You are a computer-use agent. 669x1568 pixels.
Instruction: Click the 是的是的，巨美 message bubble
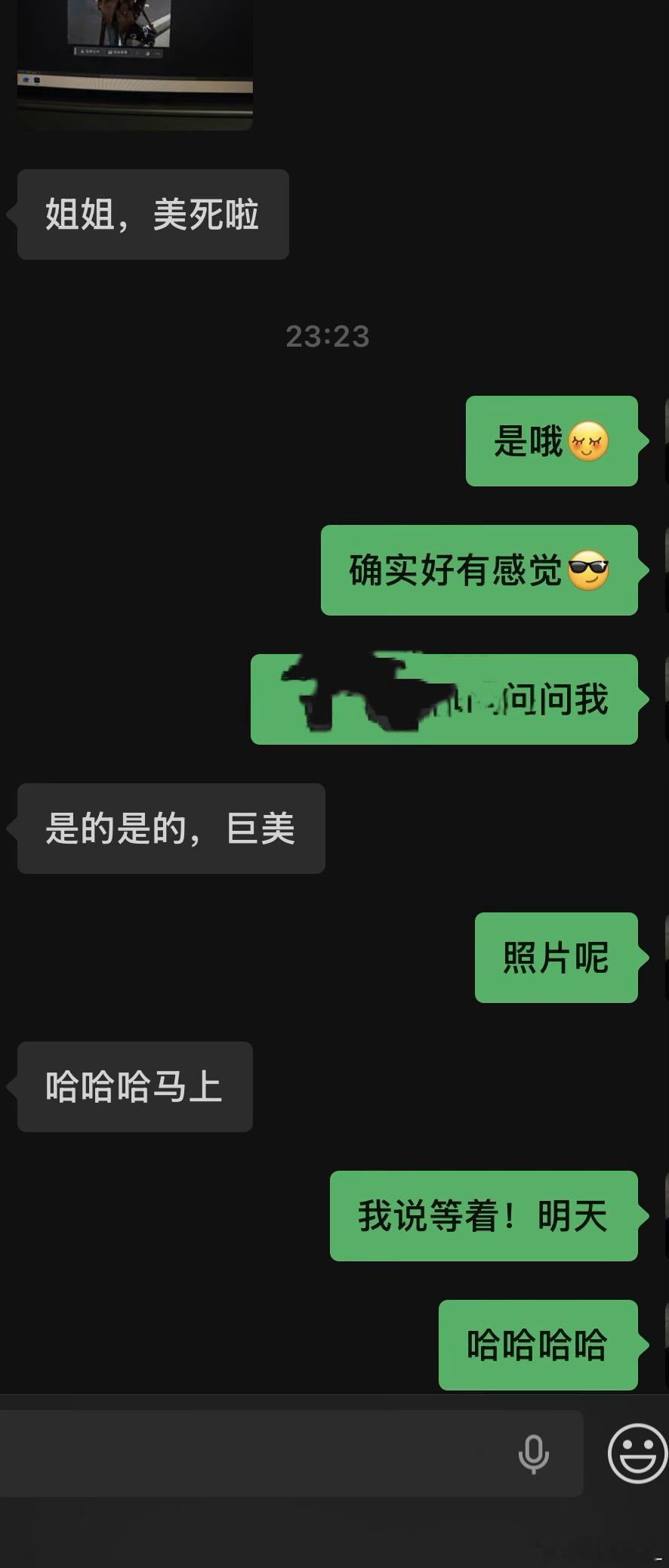[170, 829]
